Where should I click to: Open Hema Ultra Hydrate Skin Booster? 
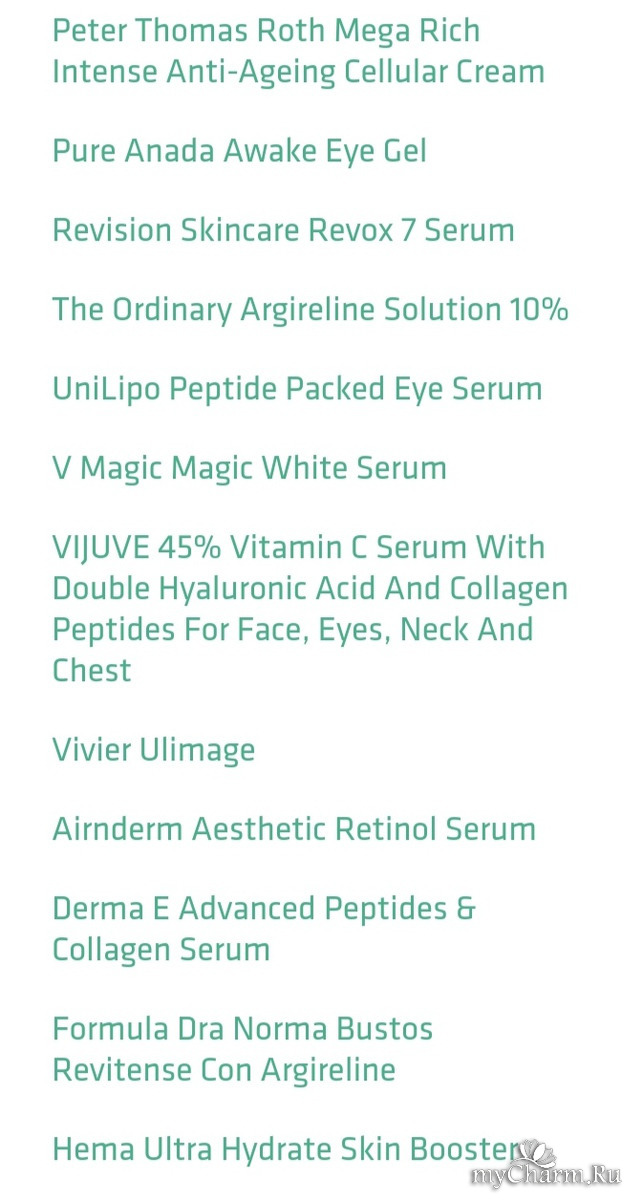click(x=285, y=1149)
